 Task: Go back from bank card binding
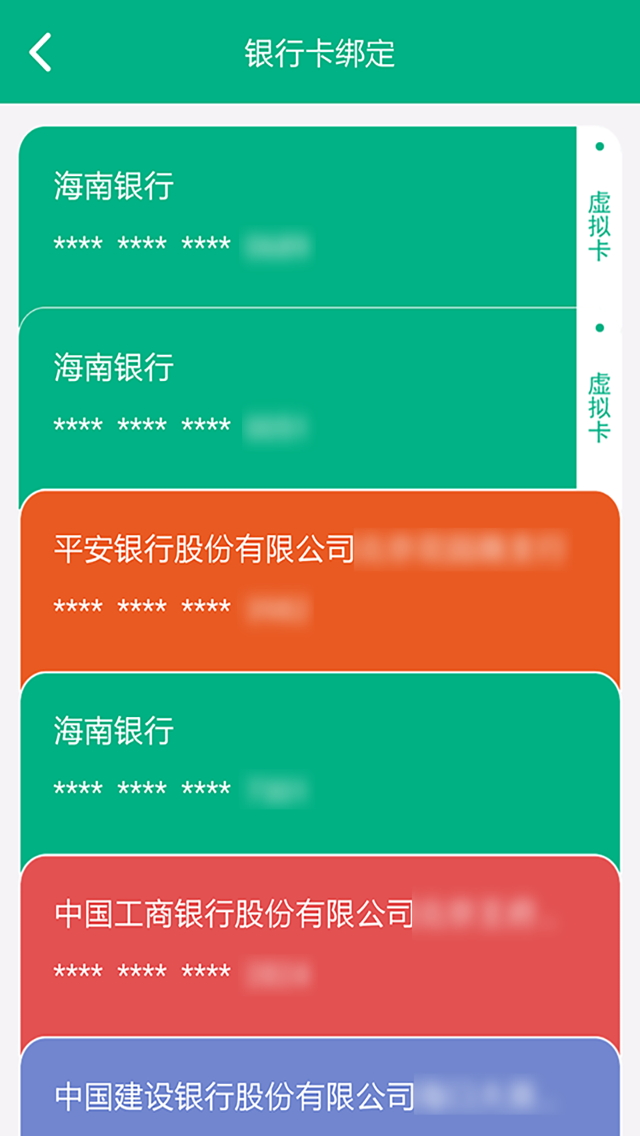point(40,52)
